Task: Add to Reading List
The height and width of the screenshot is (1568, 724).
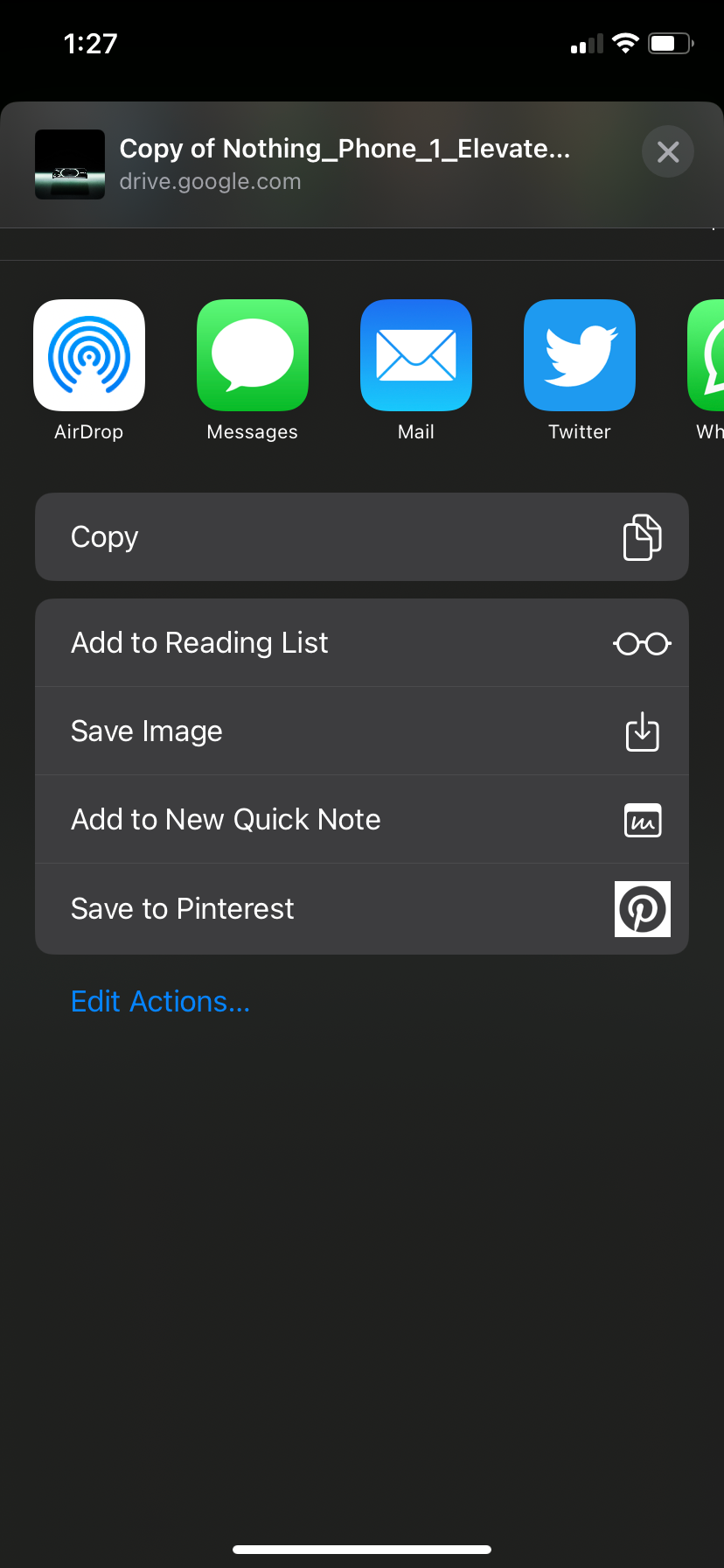Action: pyautogui.click(x=362, y=643)
